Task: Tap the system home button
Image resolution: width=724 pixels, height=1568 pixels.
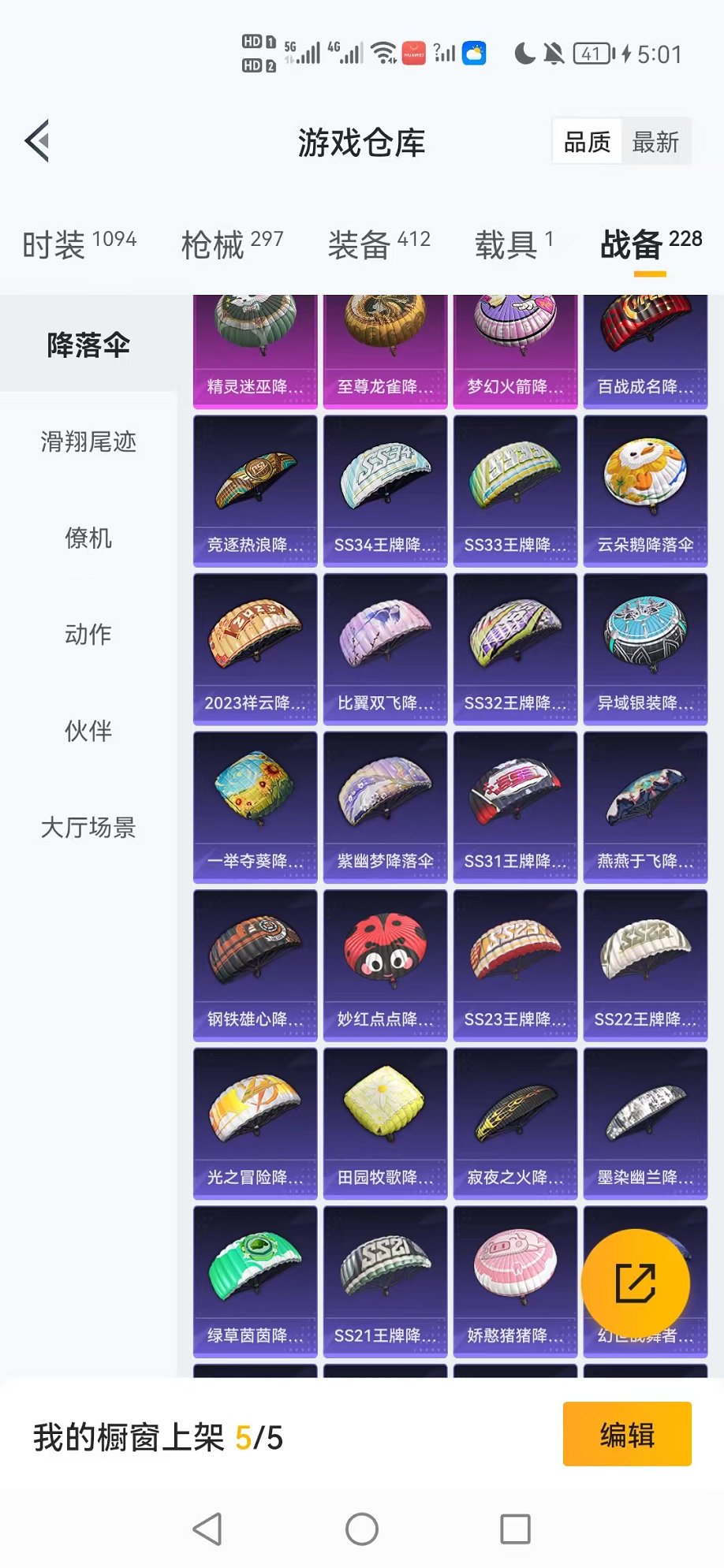Action: pyautogui.click(x=362, y=1529)
